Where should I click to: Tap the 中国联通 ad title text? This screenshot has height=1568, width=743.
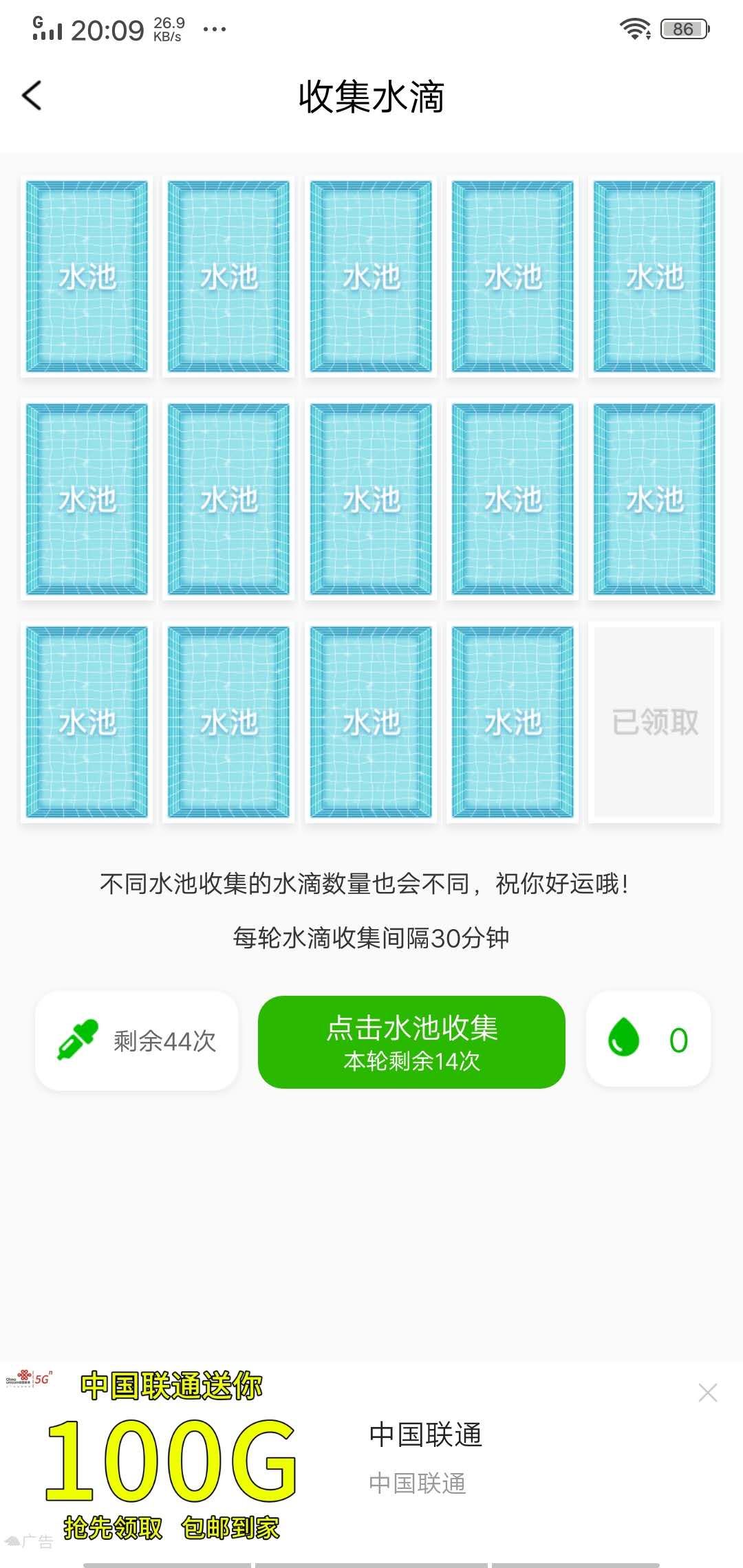click(425, 1436)
